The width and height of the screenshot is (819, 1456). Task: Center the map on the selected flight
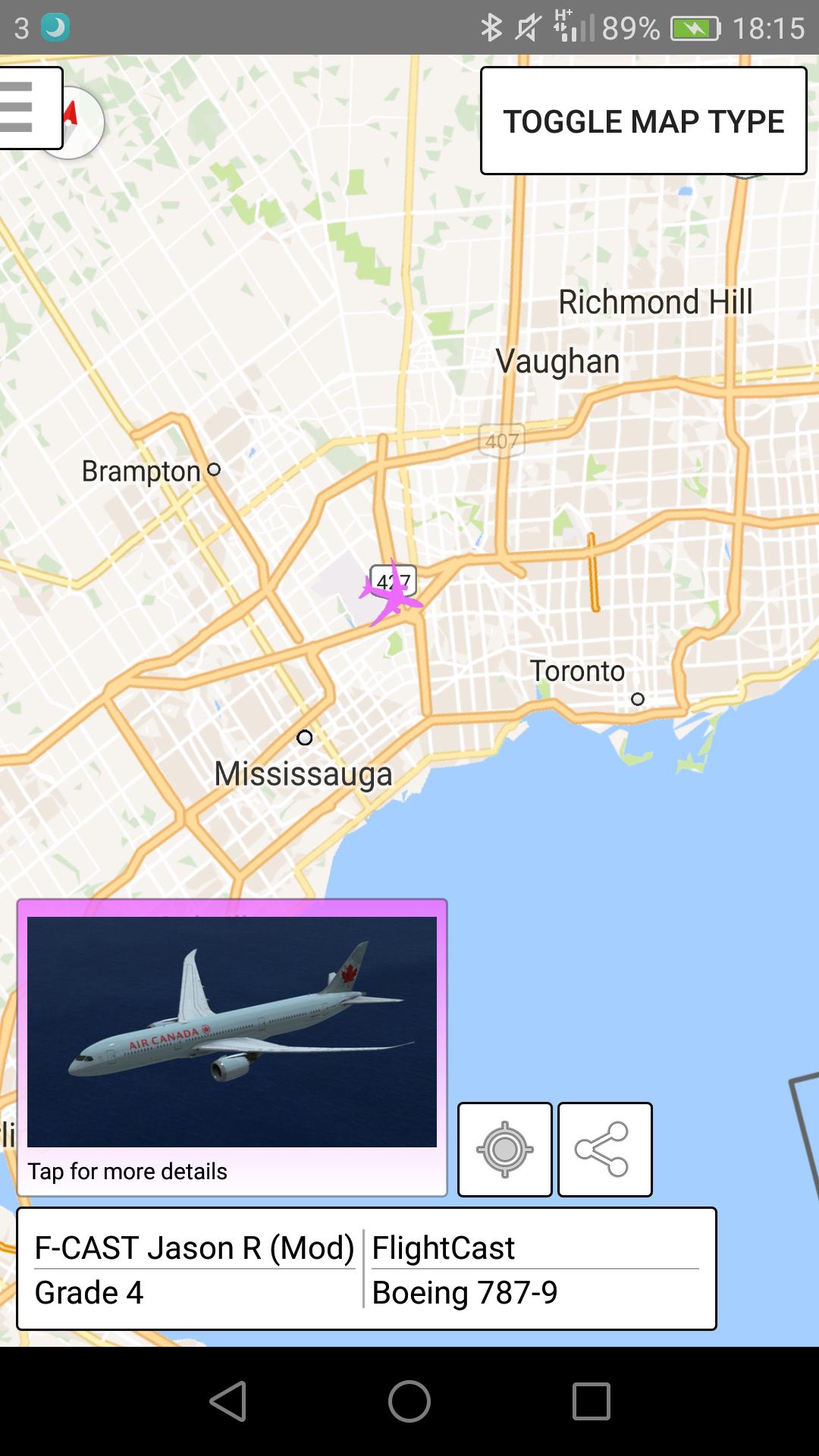click(505, 1149)
